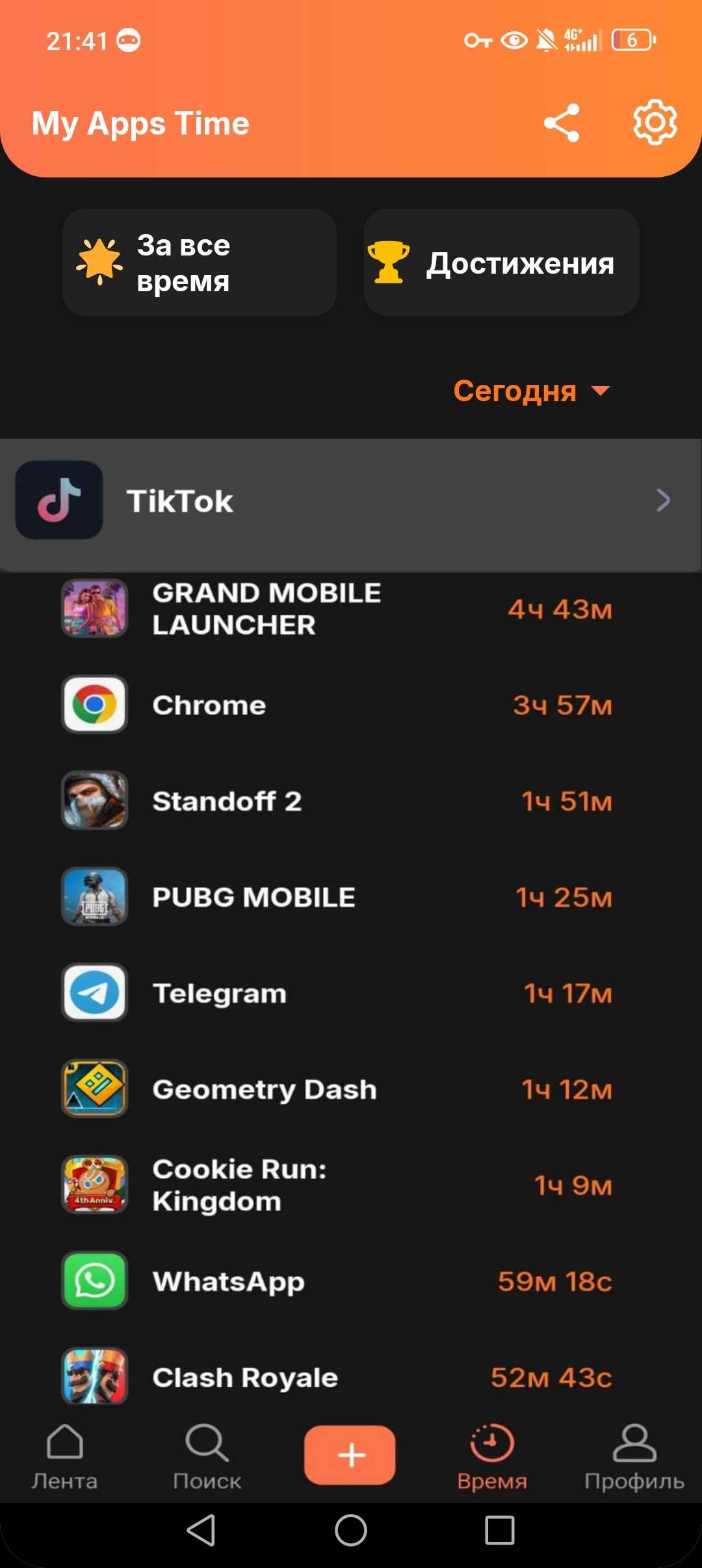Select PUBG MOBILE entry
The image size is (702, 1568).
tap(351, 897)
